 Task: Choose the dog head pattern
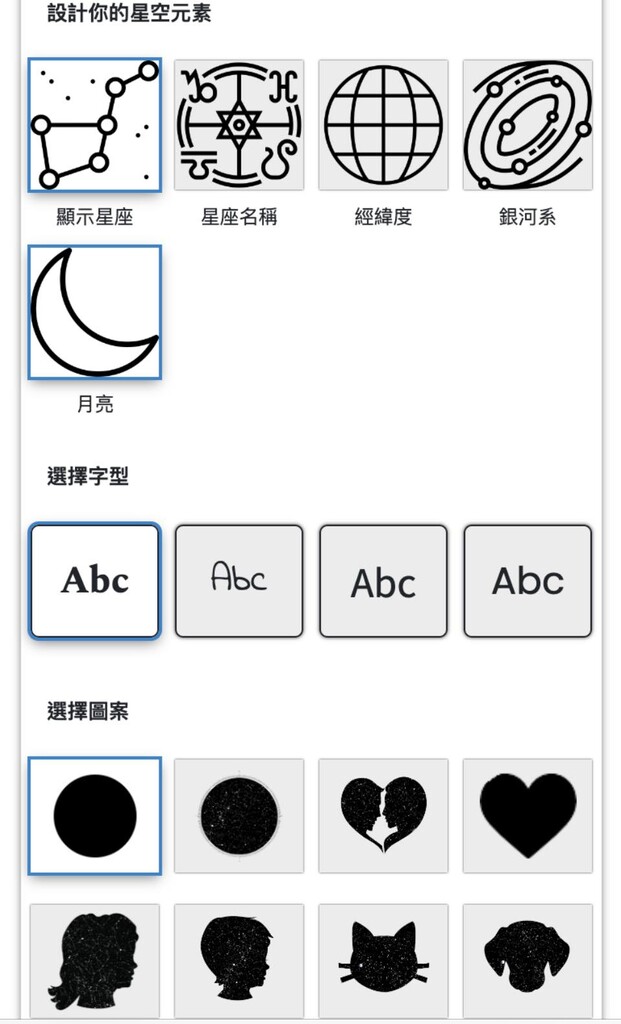[527, 960]
